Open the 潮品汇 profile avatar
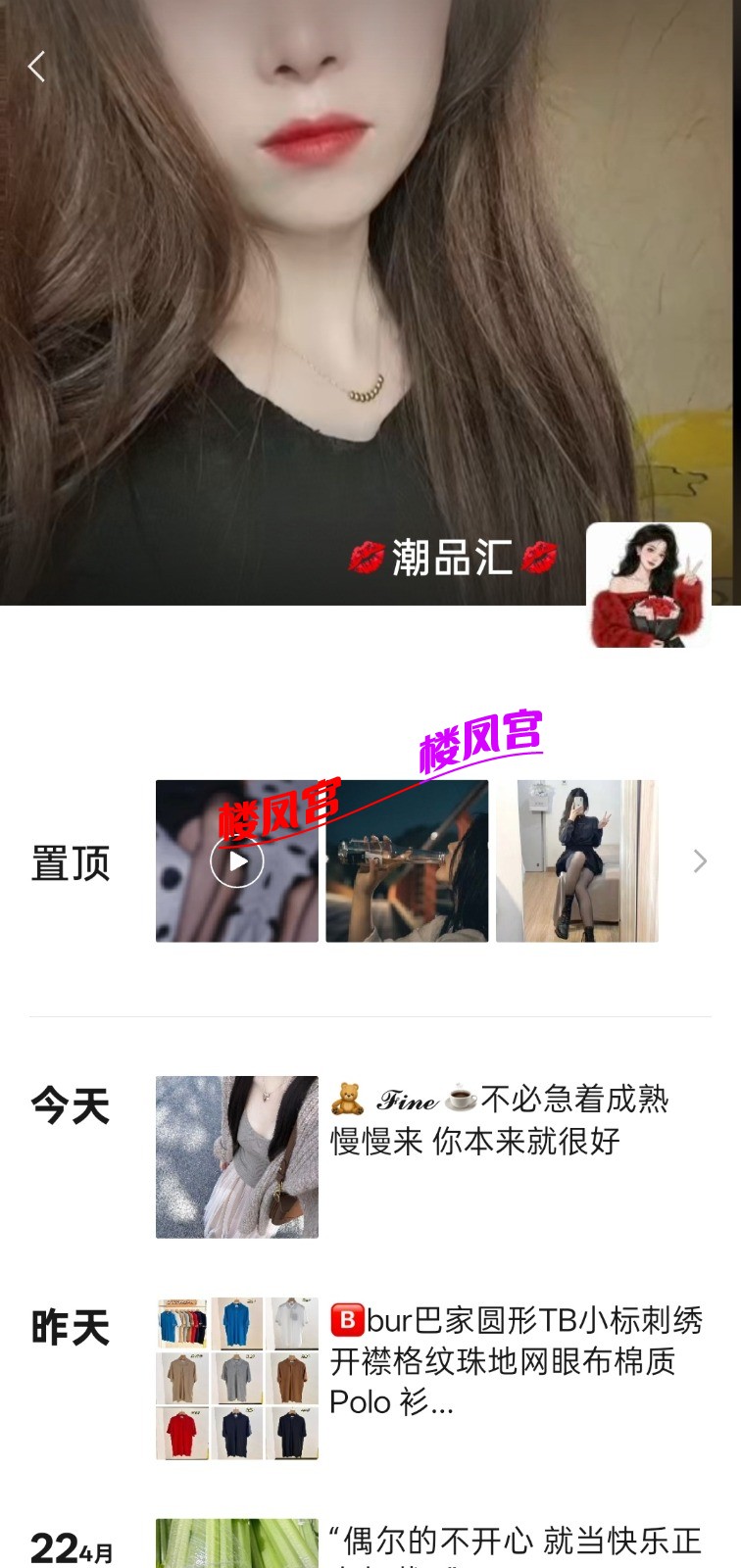The width and height of the screenshot is (741, 1568). pyautogui.click(x=648, y=585)
